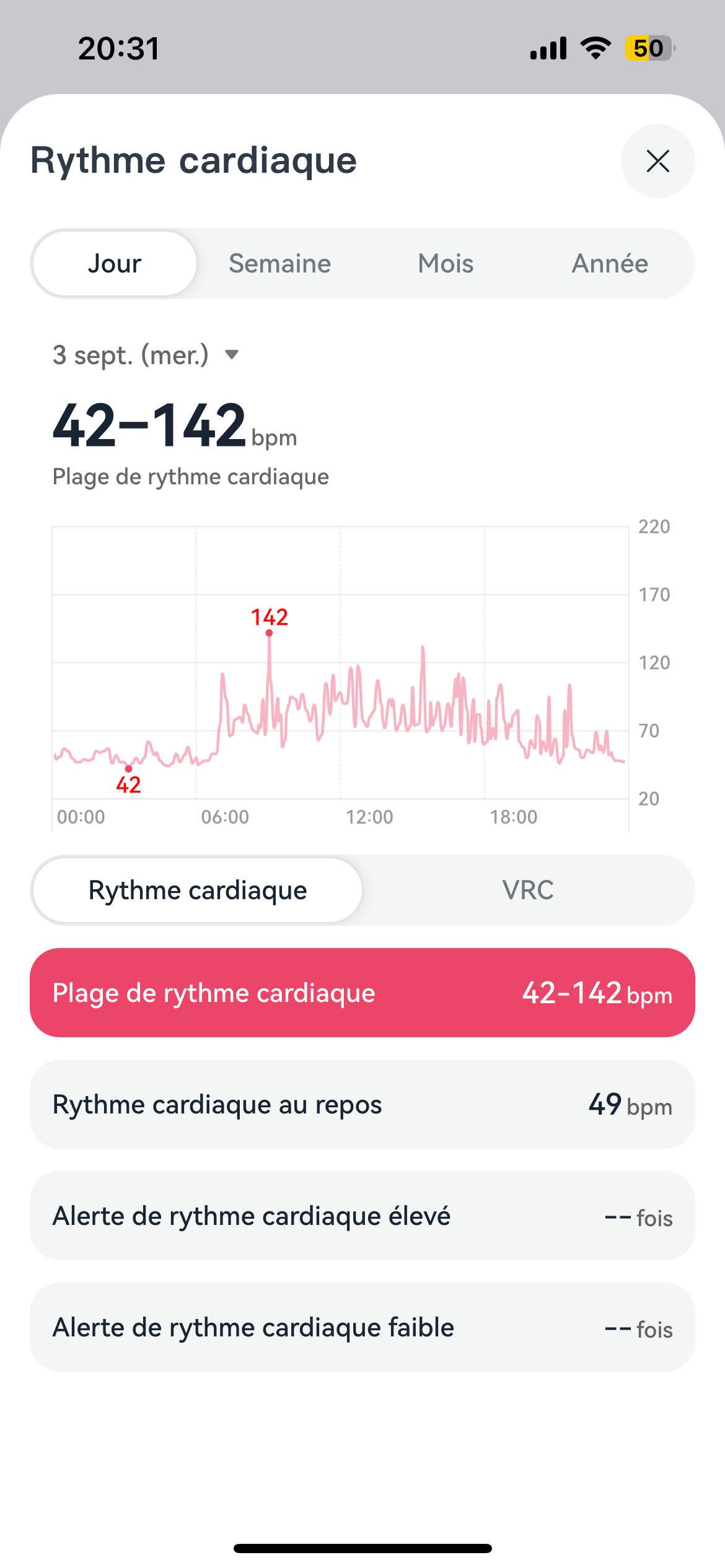The height and width of the screenshot is (1568, 725).
Task: Open Alerte de rythme cardiaque élevé
Action: (362, 1216)
